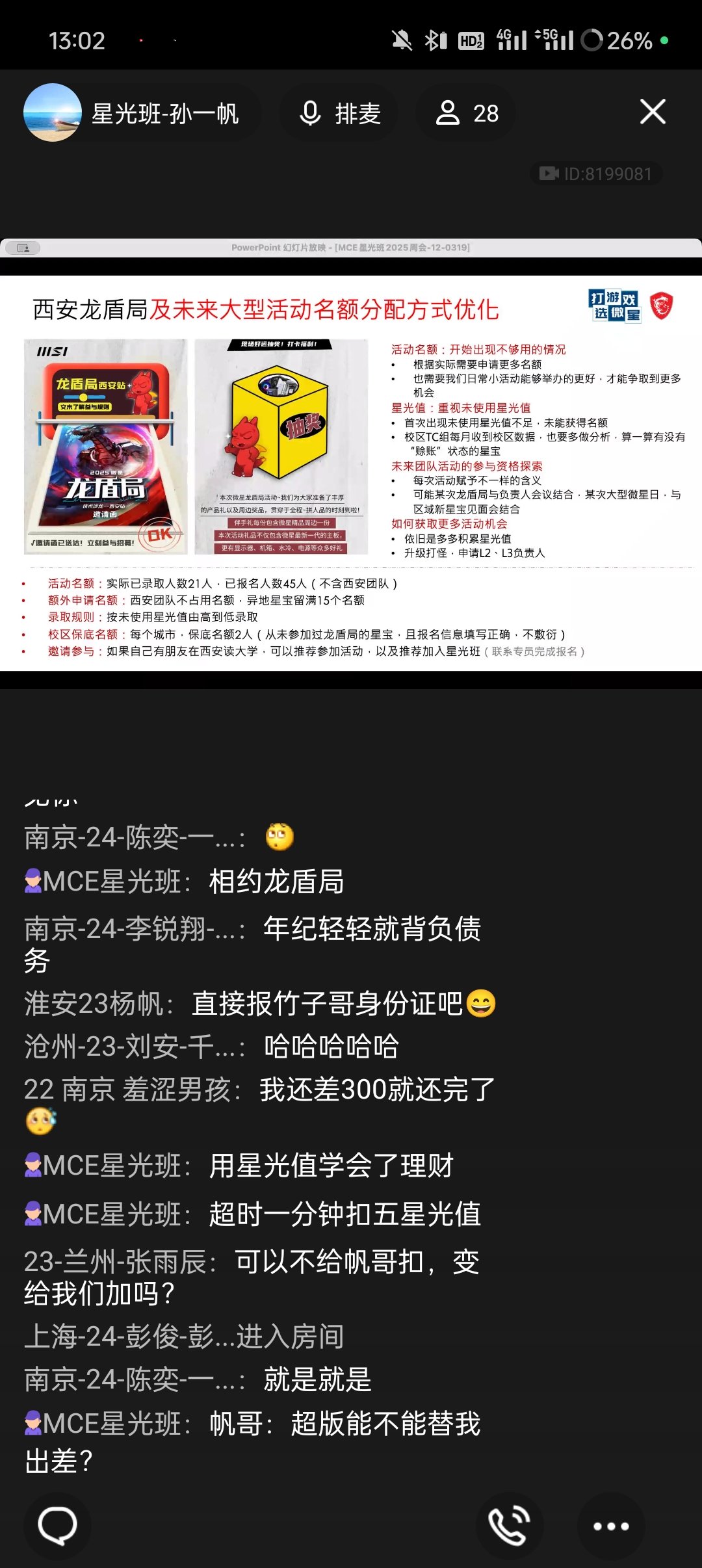
Task: Open the three-dot more options menu
Action: [x=610, y=1526]
